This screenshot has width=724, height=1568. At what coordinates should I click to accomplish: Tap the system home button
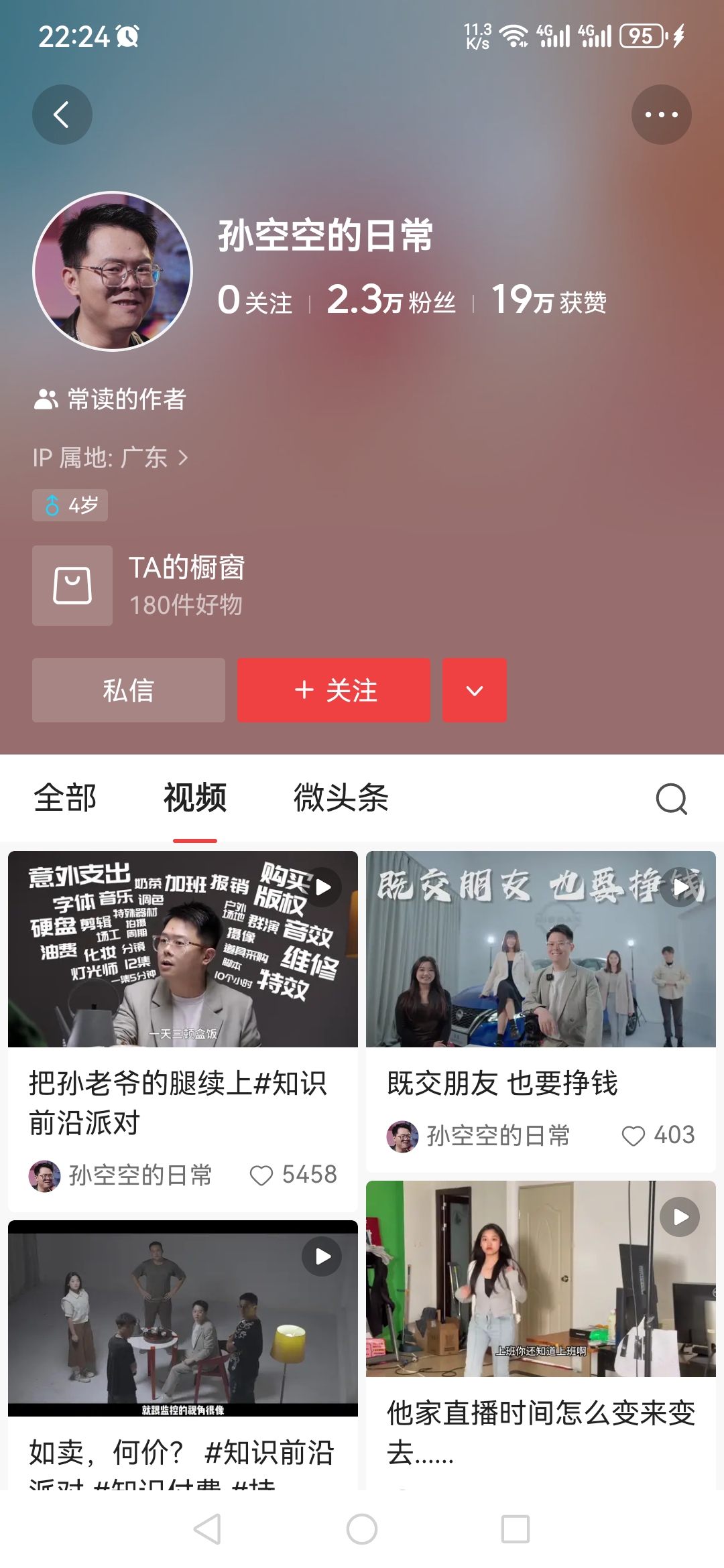[x=362, y=1530]
